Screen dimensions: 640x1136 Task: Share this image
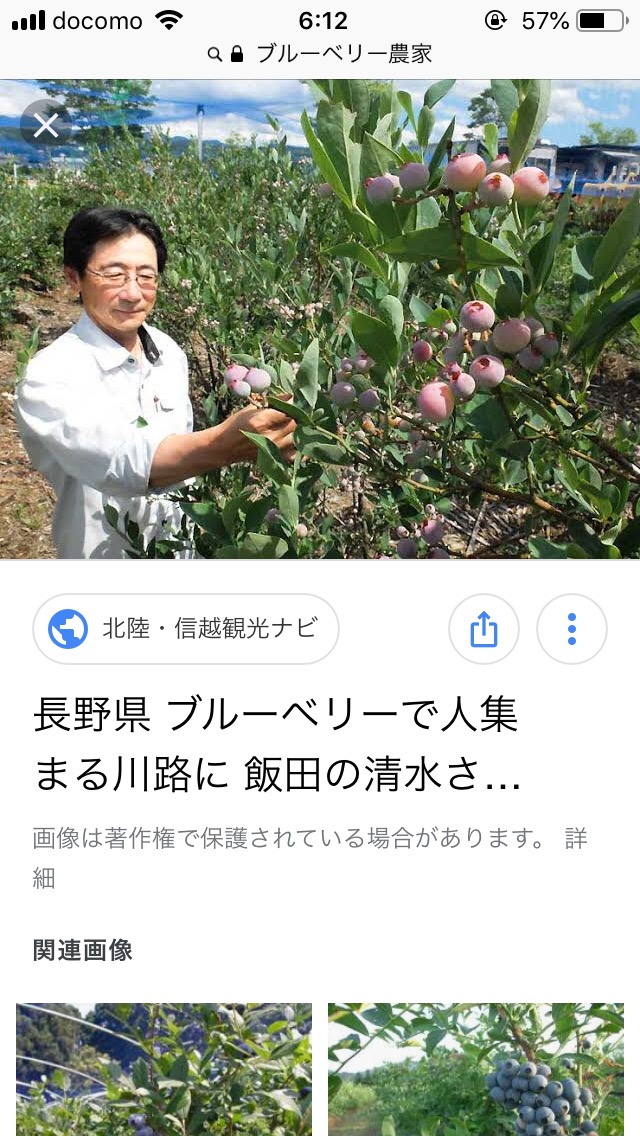point(484,629)
